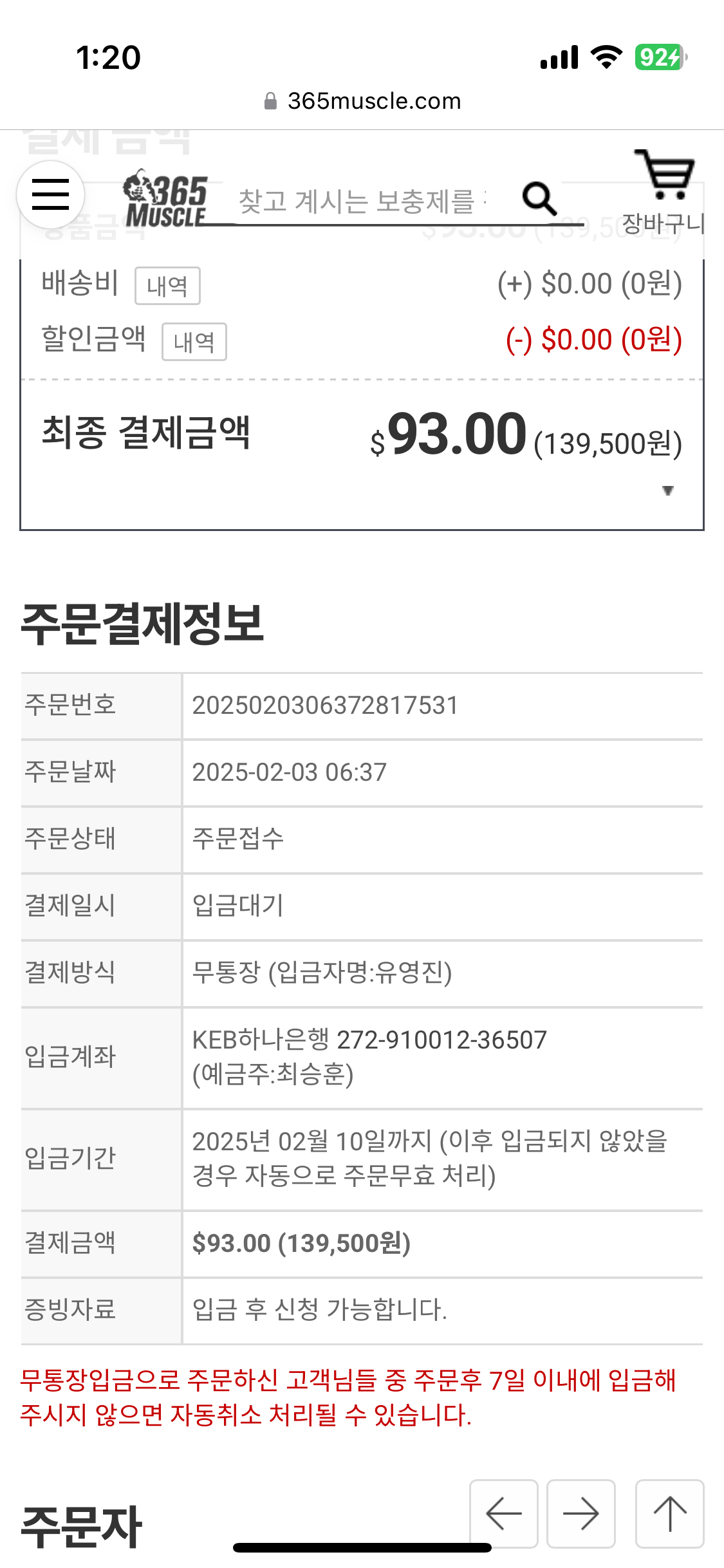Open the 장바구니 shopping cart

664,192
